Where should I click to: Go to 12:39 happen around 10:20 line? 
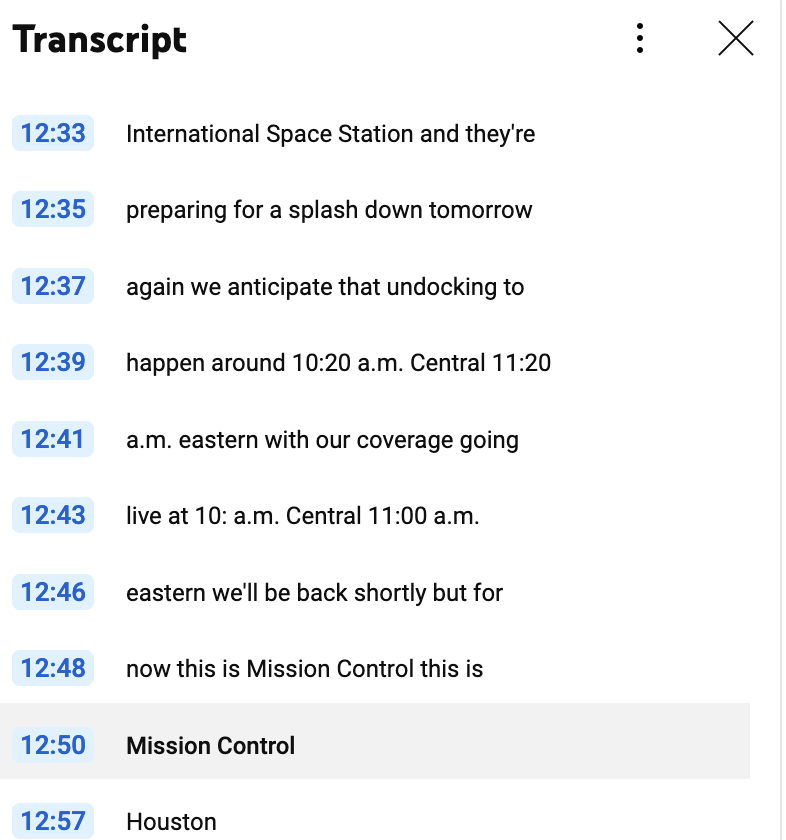point(337,363)
